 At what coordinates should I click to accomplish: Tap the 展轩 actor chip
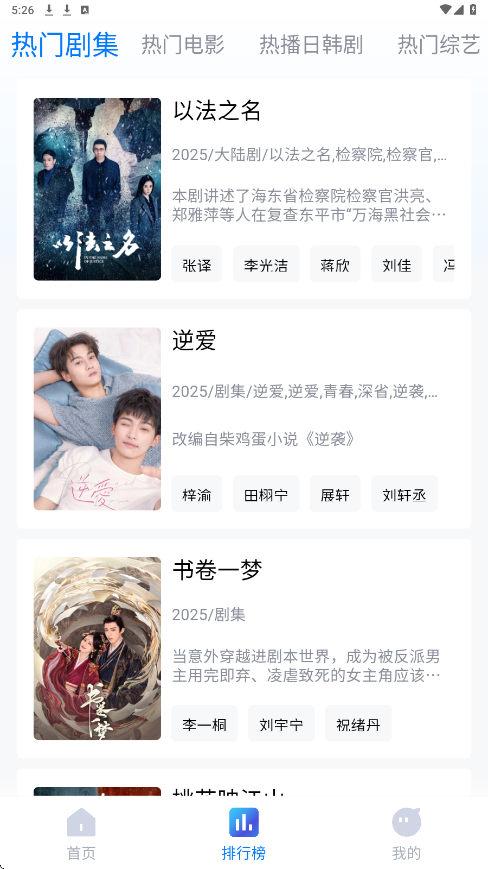coord(335,494)
